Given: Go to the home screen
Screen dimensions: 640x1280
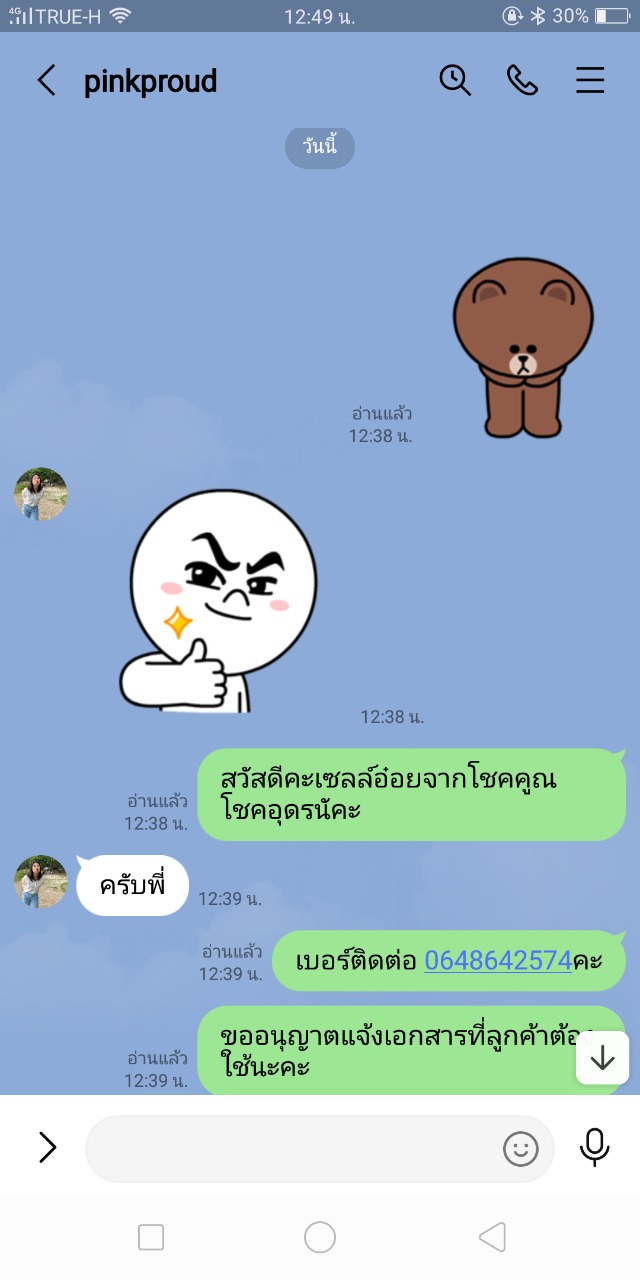Looking at the screenshot, I should pyautogui.click(x=320, y=1238).
